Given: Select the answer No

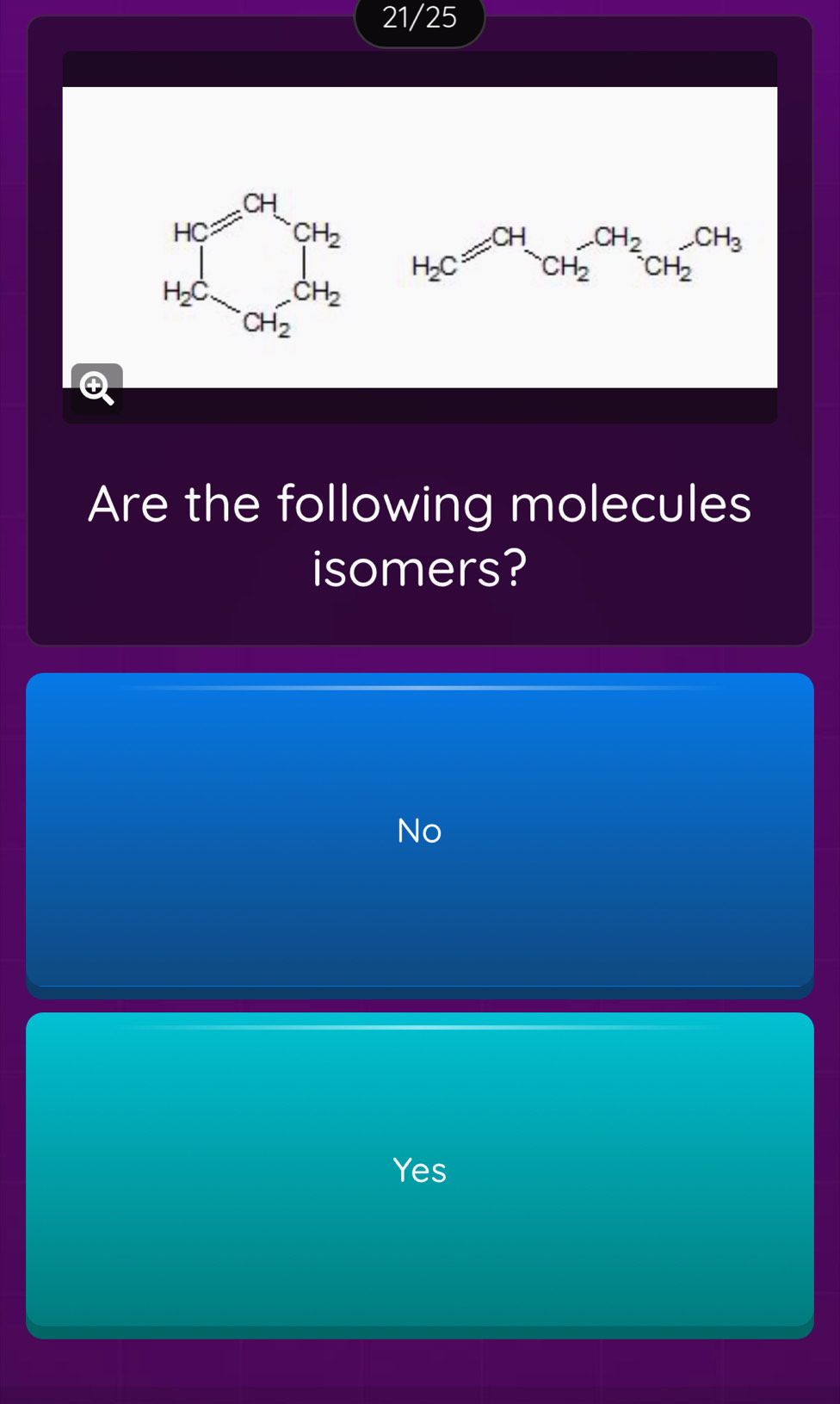Looking at the screenshot, I should click(419, 832).
